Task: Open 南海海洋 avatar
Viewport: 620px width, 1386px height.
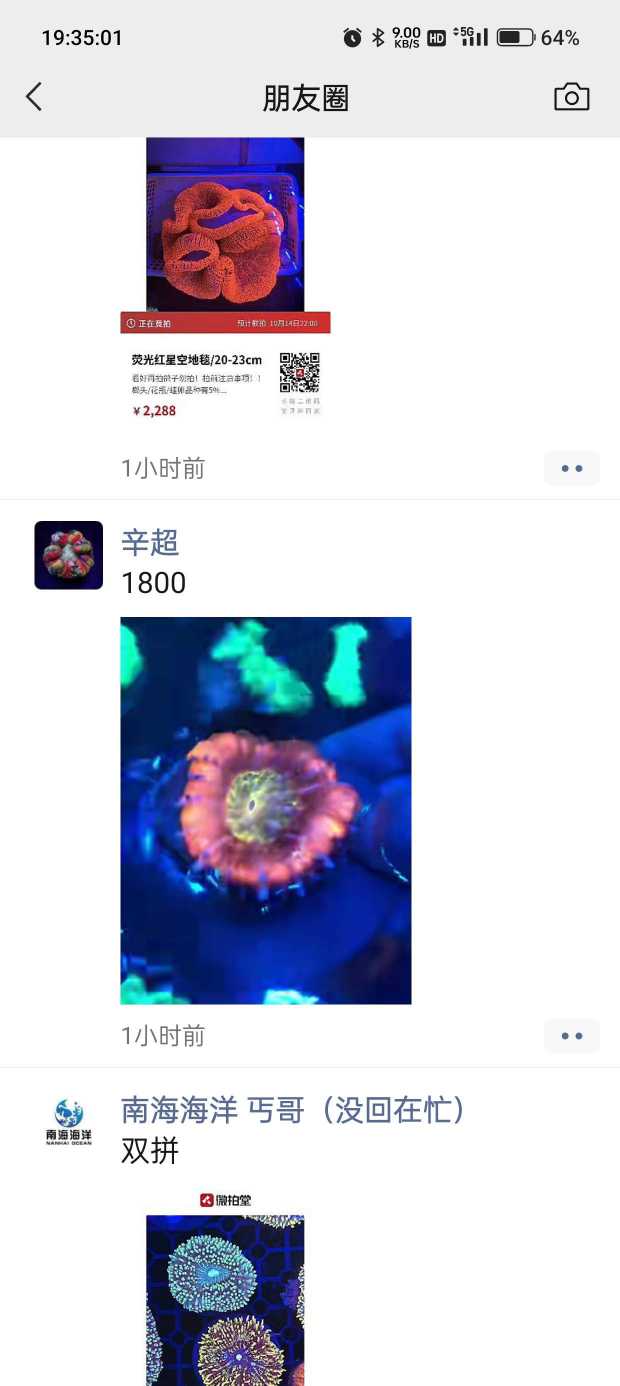Action: click(68, 1123)
